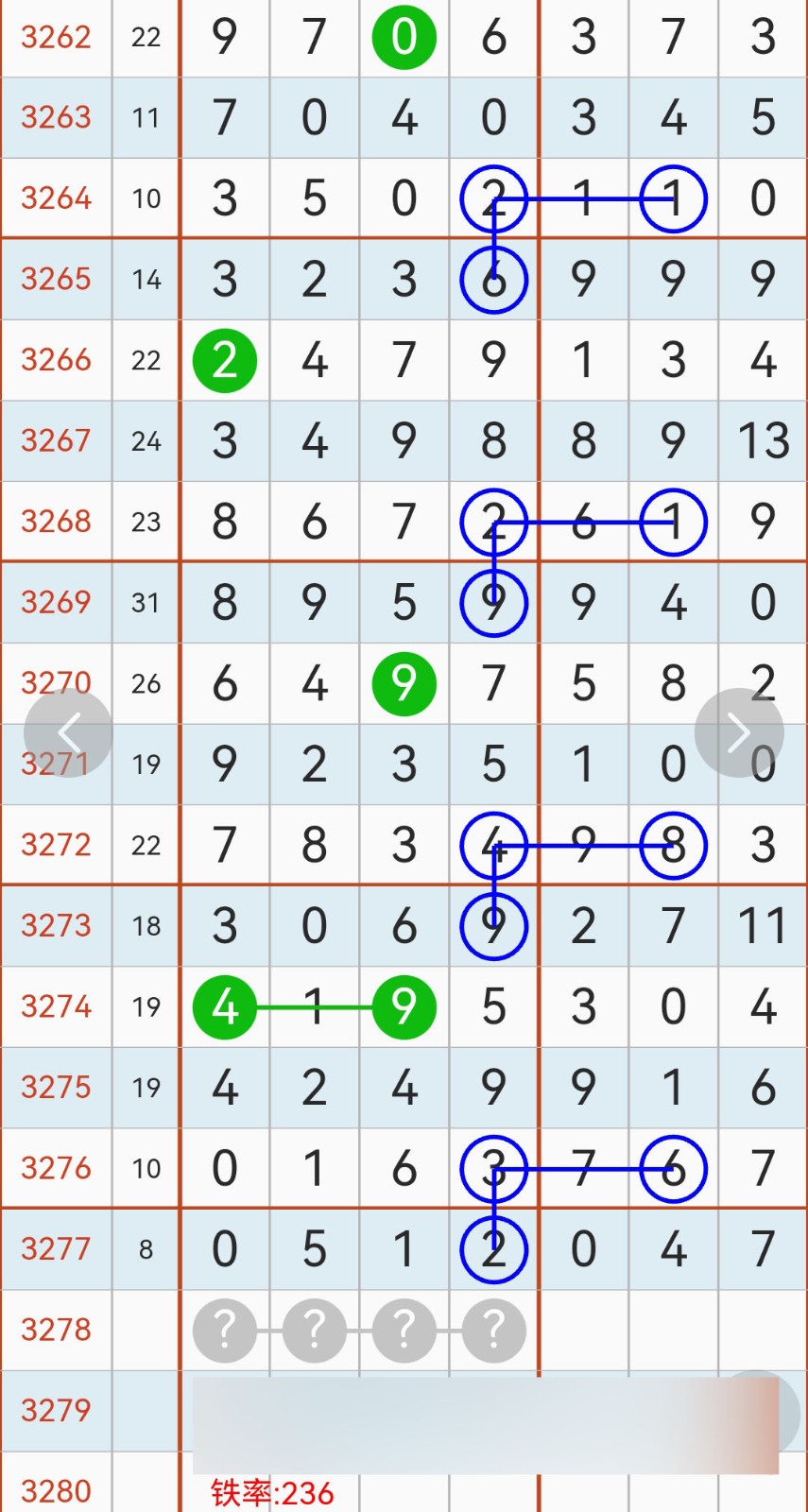The image size is (808, 1512).
Task: Click the sum value 22 beside row 3262
Action: (146, 38)
